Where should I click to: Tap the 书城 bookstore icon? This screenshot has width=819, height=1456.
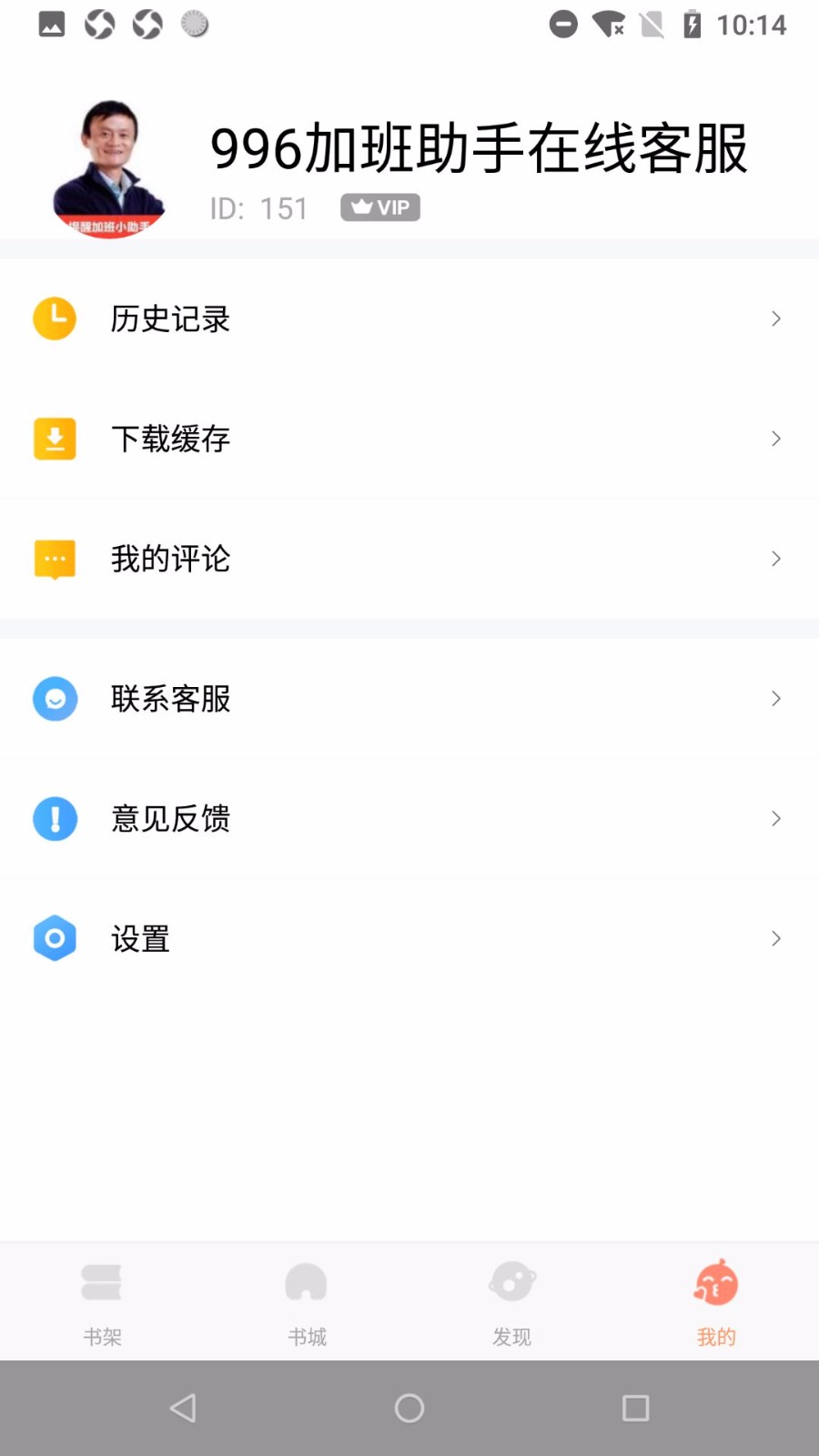(307, 1283)
